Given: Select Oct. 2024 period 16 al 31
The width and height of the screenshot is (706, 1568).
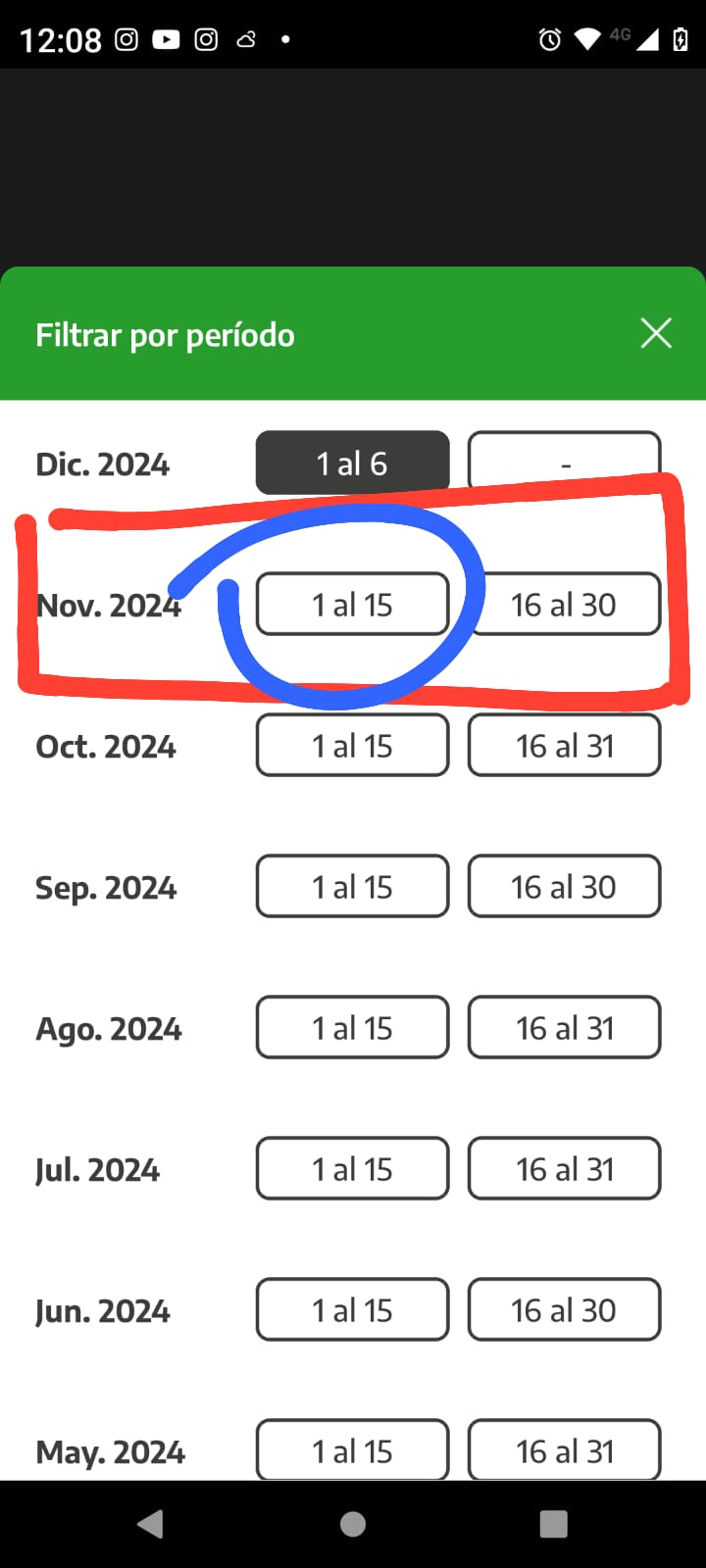Looking at the screenshot, I should click(564, 745).
